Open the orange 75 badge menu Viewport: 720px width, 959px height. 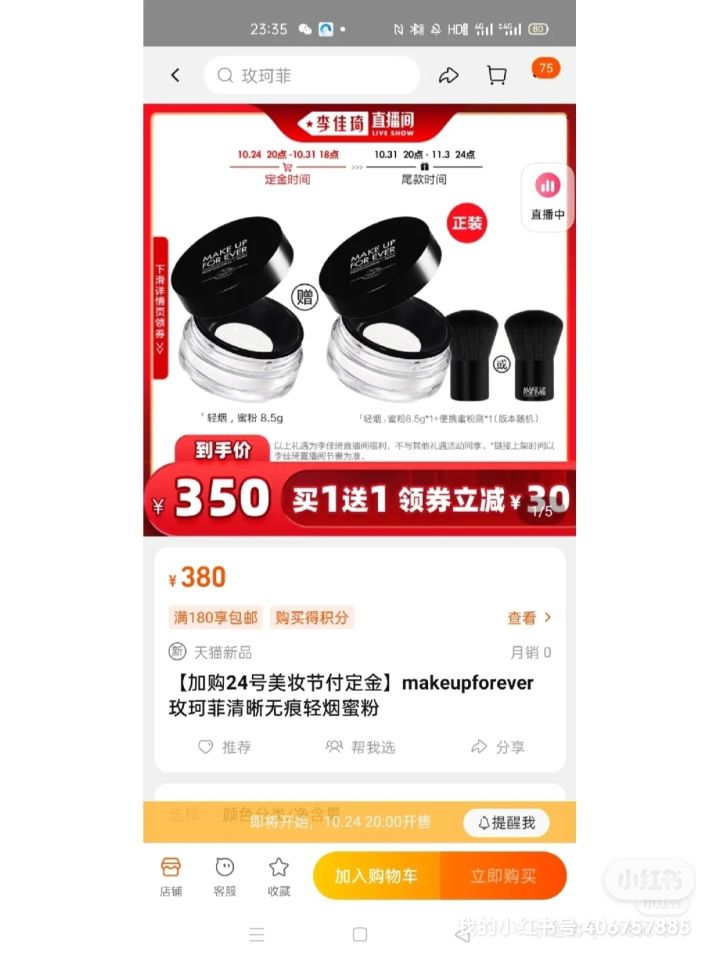pos(546,68)
